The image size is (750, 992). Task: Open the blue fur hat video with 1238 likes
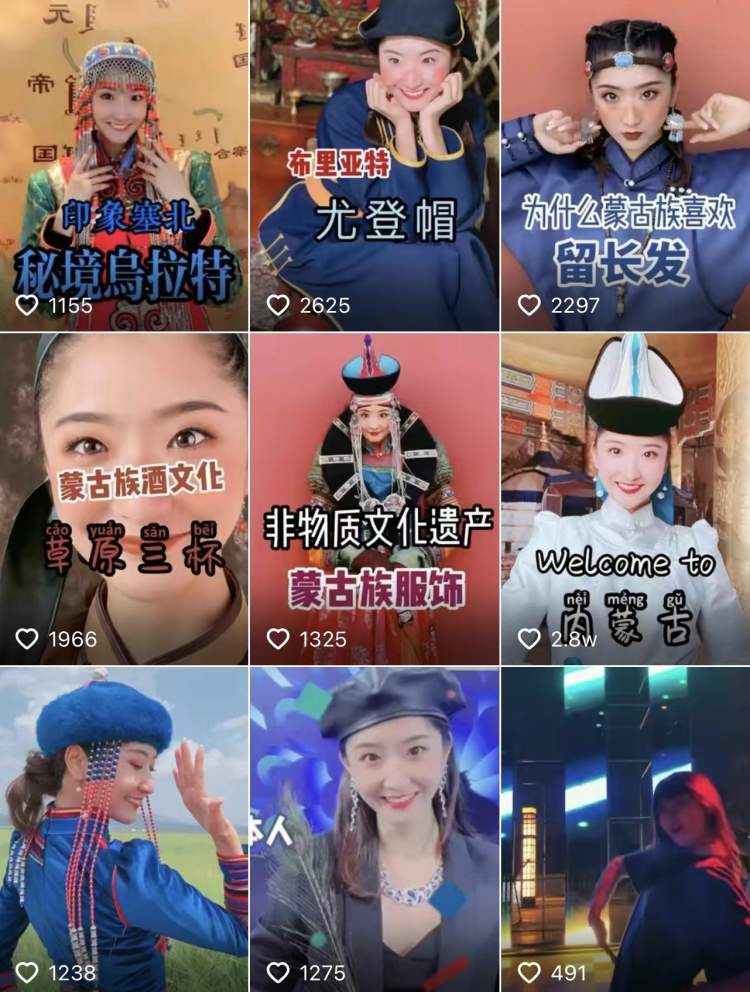pyautogui.click(x=123, y=828)
